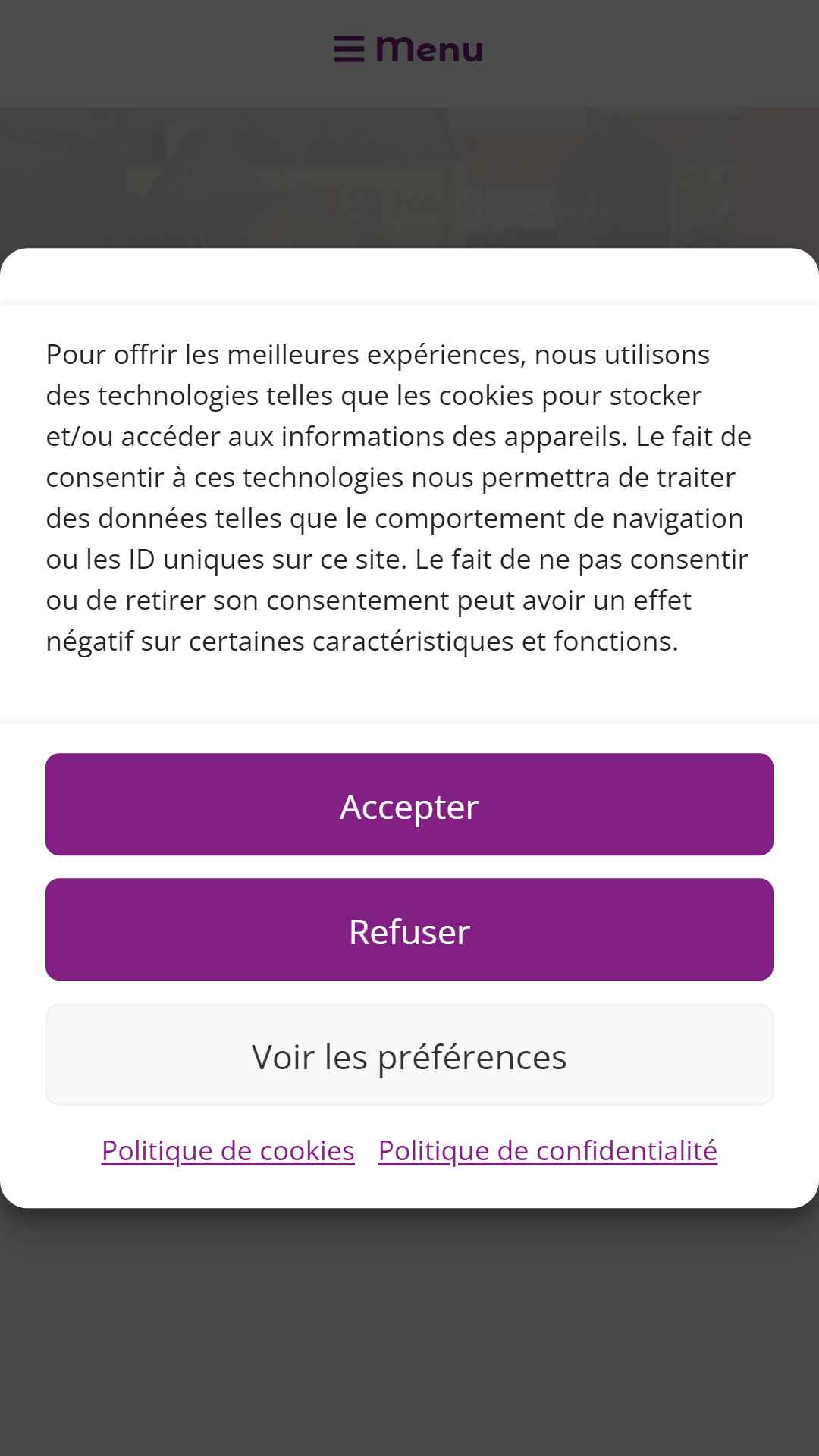This screenshot has width=819, height=1456.
Task: Accept cookies with the Accepter button
Action: tap(409, 805)
